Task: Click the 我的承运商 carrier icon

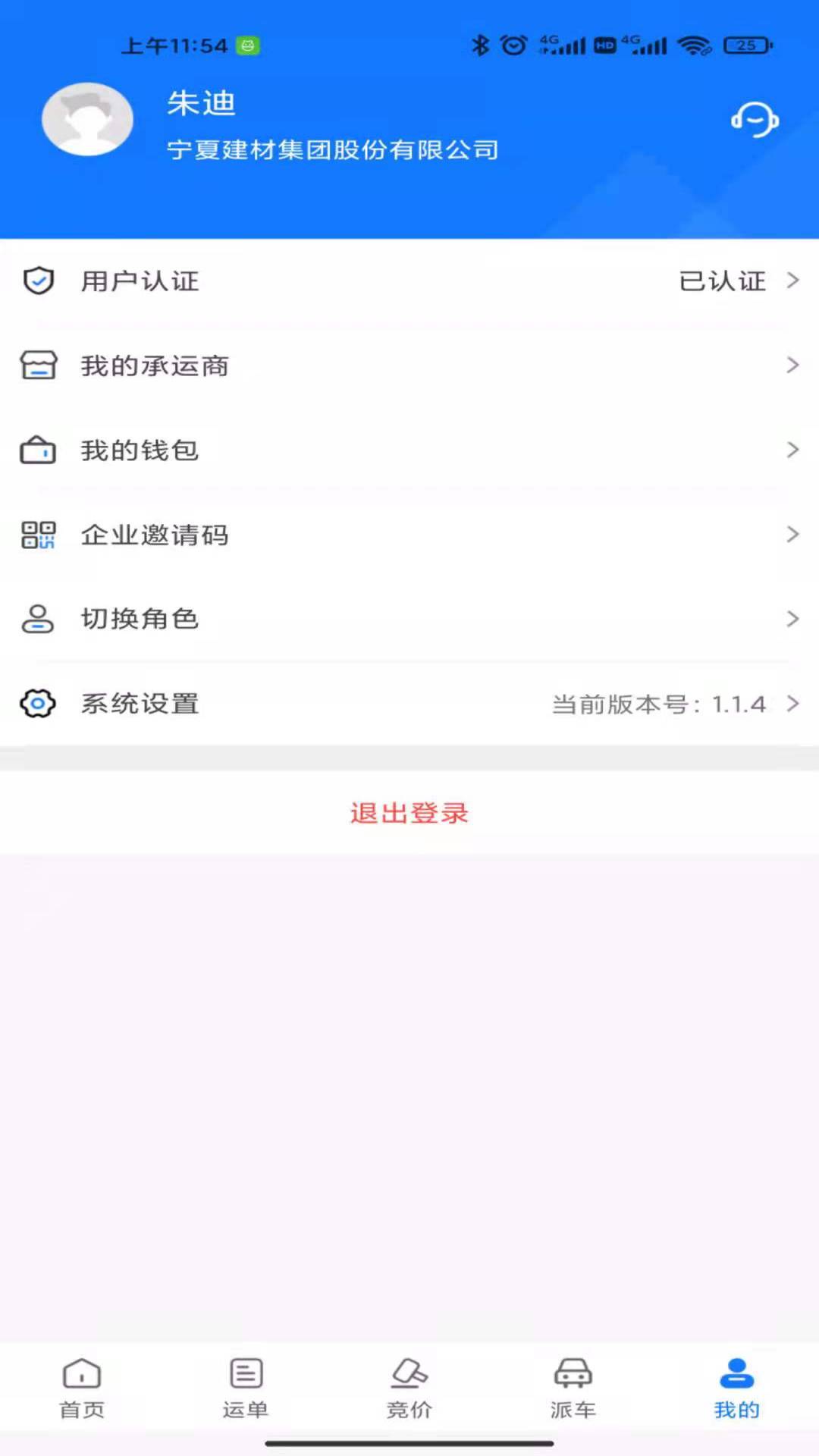Action: click(x=37, y=366)
